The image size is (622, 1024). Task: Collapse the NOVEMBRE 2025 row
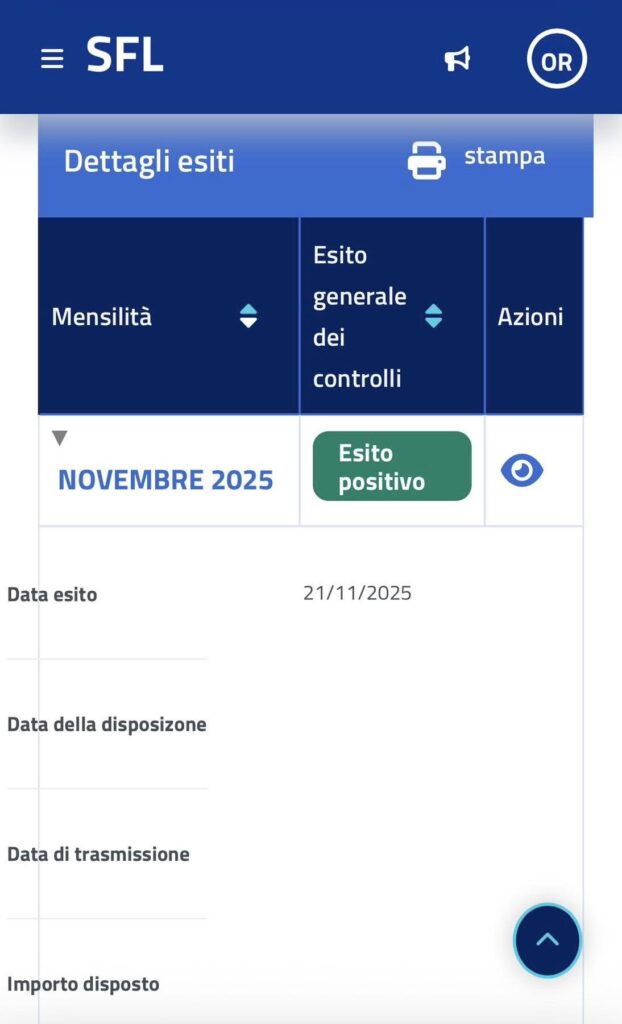pos(60,438)
